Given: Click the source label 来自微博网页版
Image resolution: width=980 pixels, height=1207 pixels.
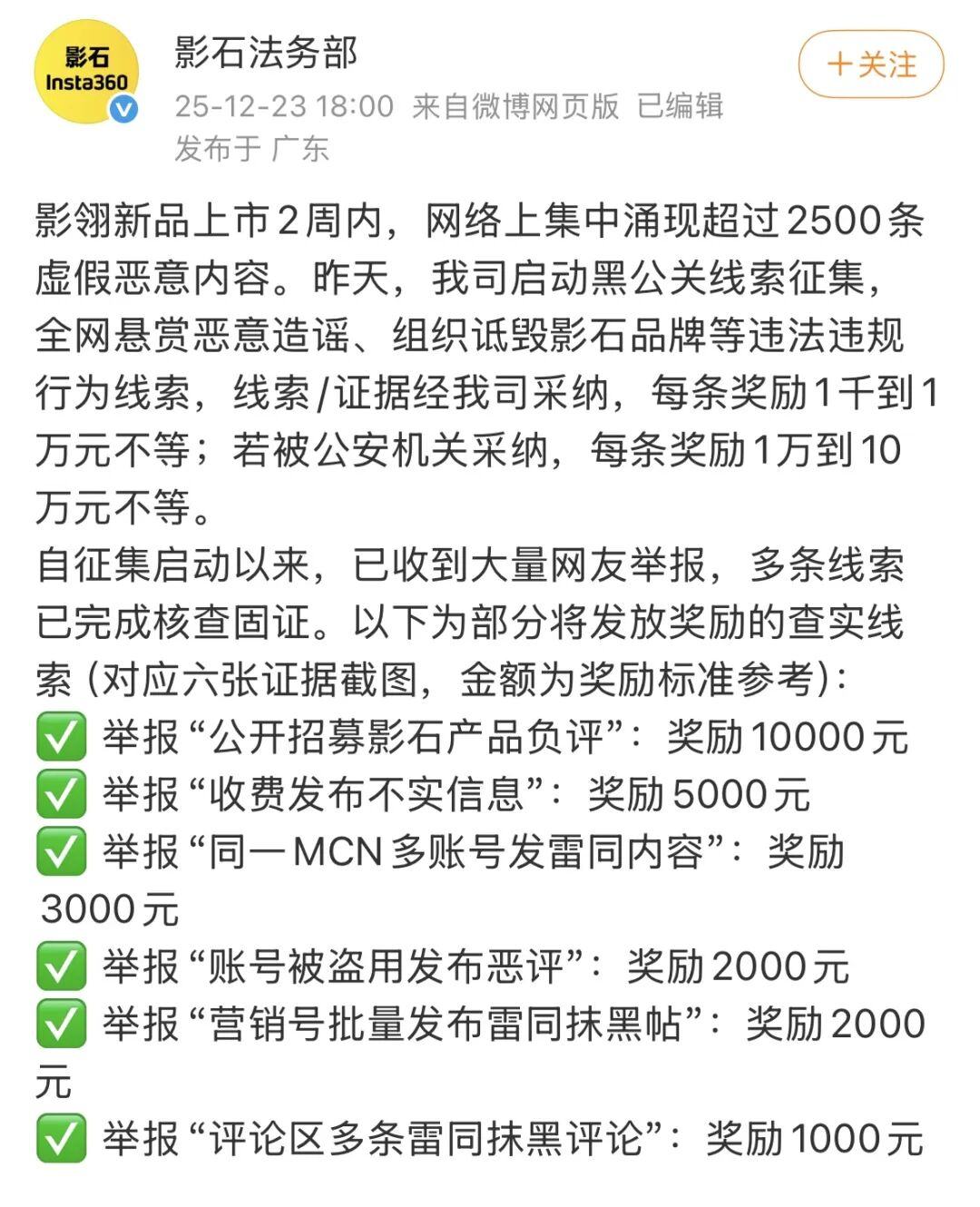Looking at the screenshot, I should tap(518, 105).
